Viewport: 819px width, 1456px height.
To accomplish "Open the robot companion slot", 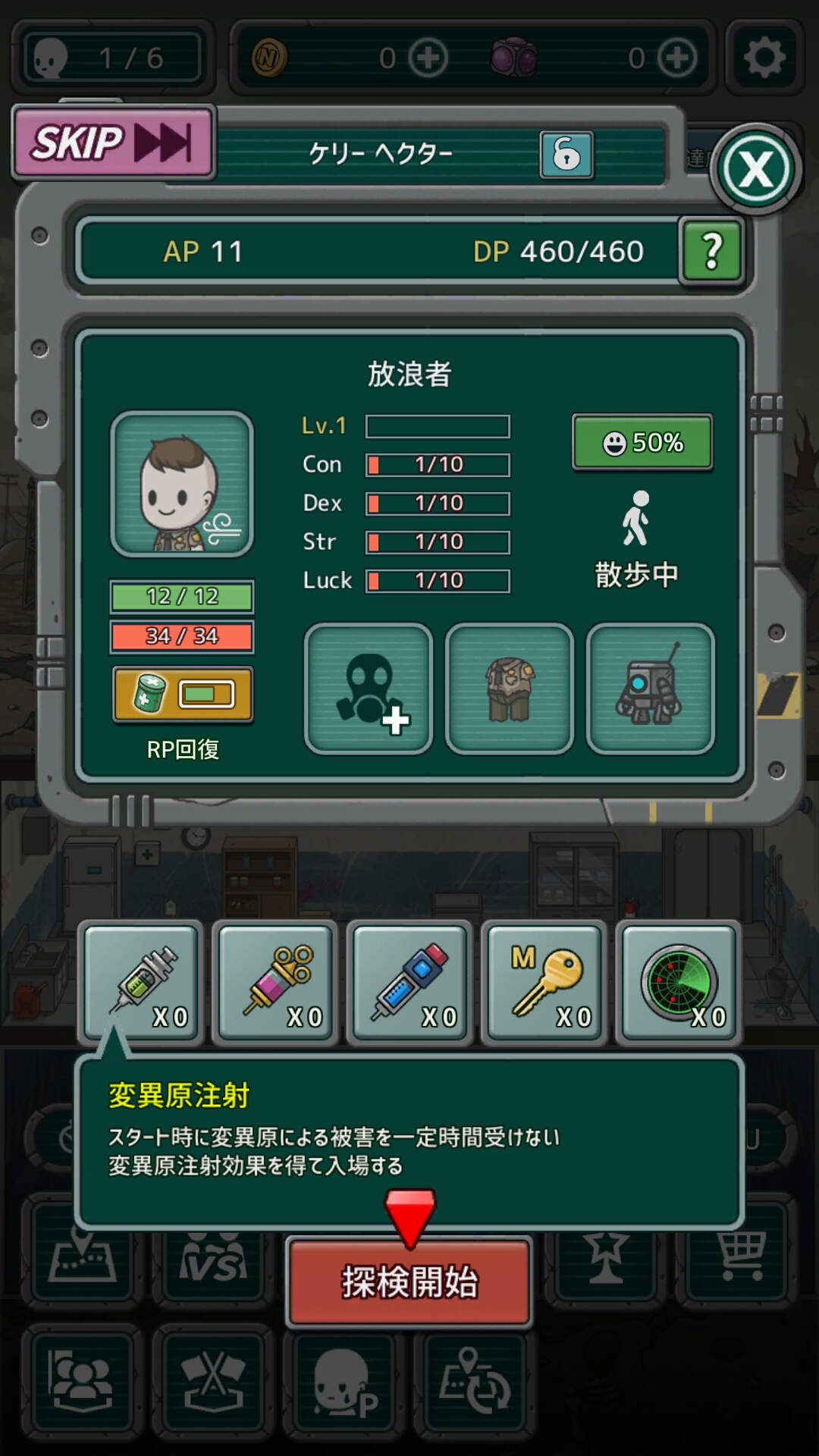I will point(651,689).
